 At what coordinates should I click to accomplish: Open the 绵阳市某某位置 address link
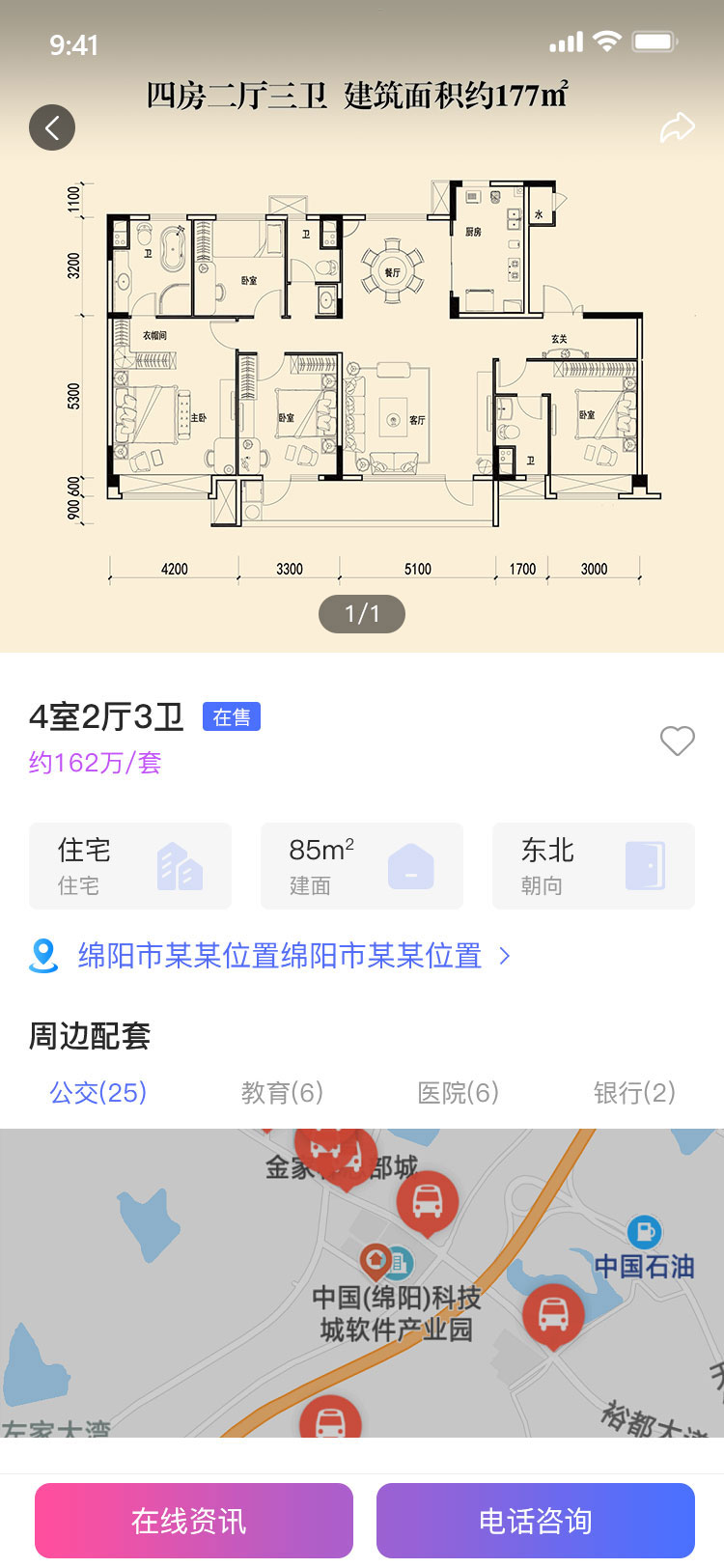click(280, 956)
